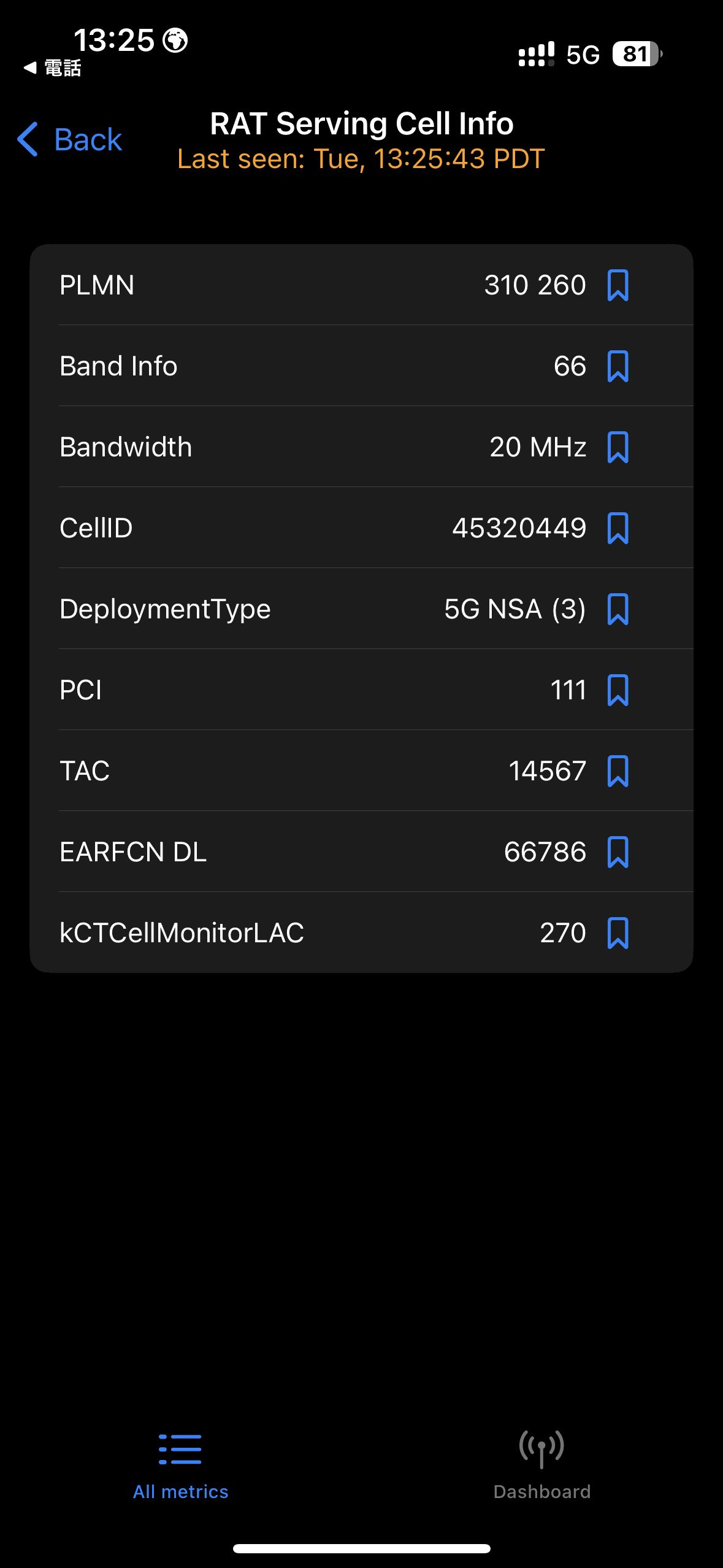Bookmark the kCTCellMonitorLAC metric
This screenshot has height=1568, width=723.
pyautogui.click(x=619, y=932)
